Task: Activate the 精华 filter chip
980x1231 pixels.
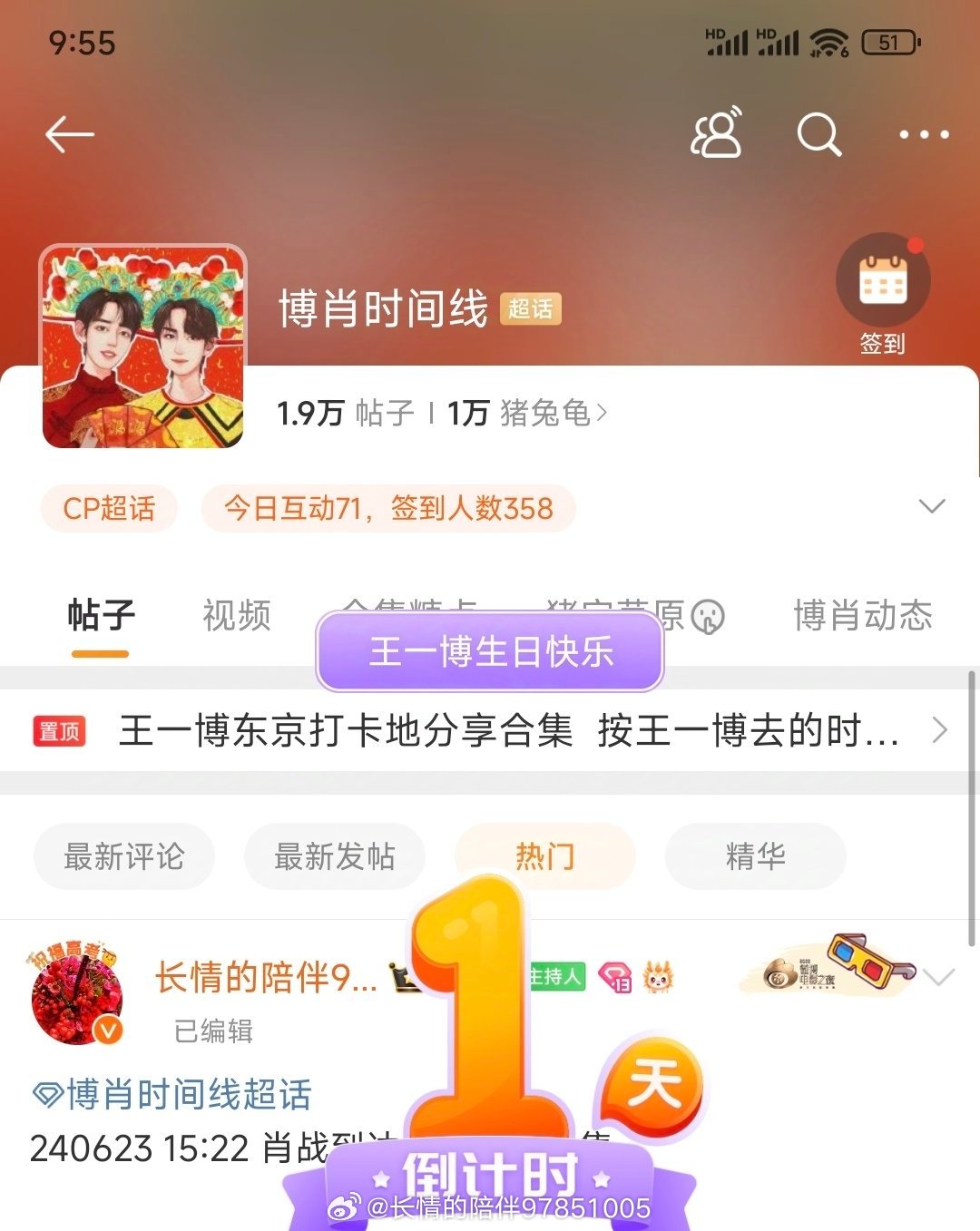Action: [x=753, y=855]
